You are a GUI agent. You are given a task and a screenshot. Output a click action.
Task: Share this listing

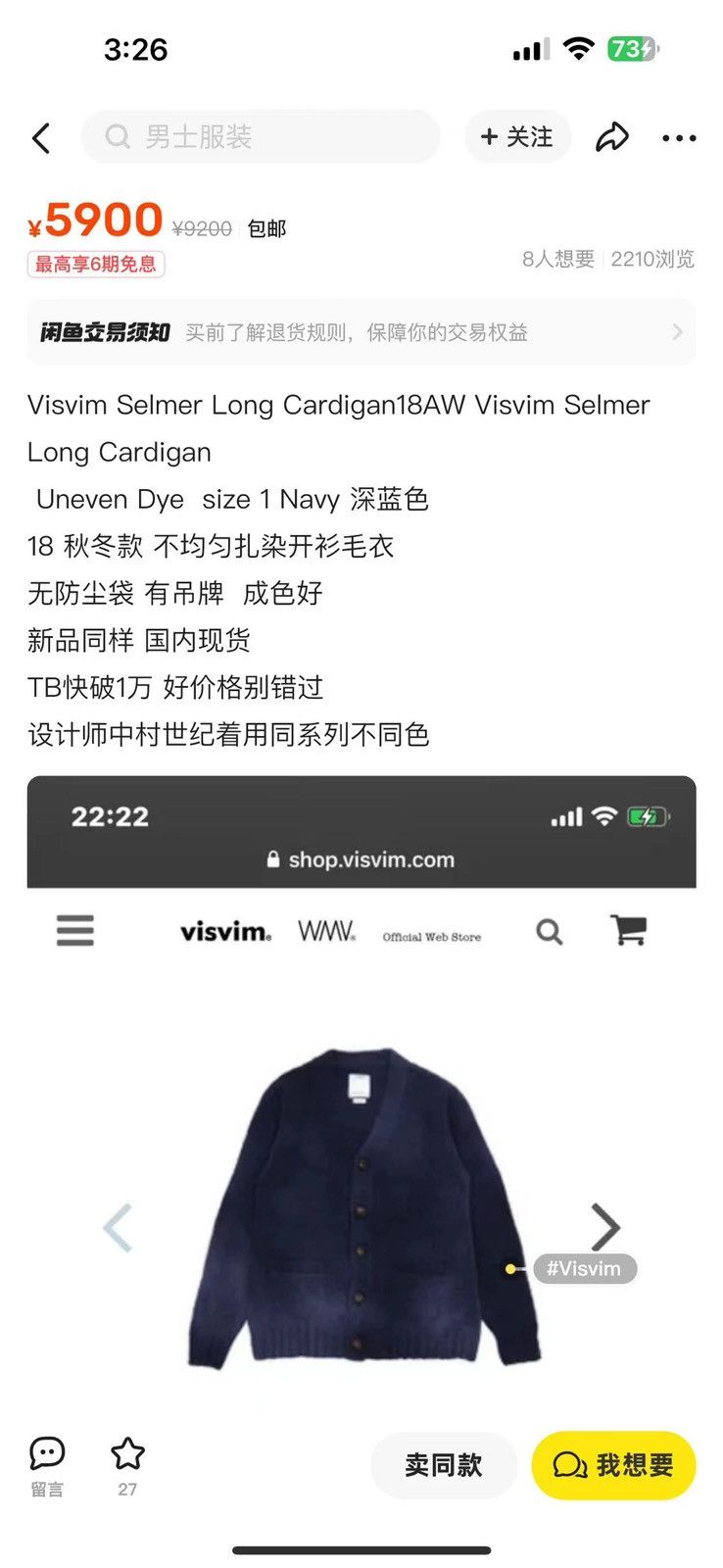point(612,137)
